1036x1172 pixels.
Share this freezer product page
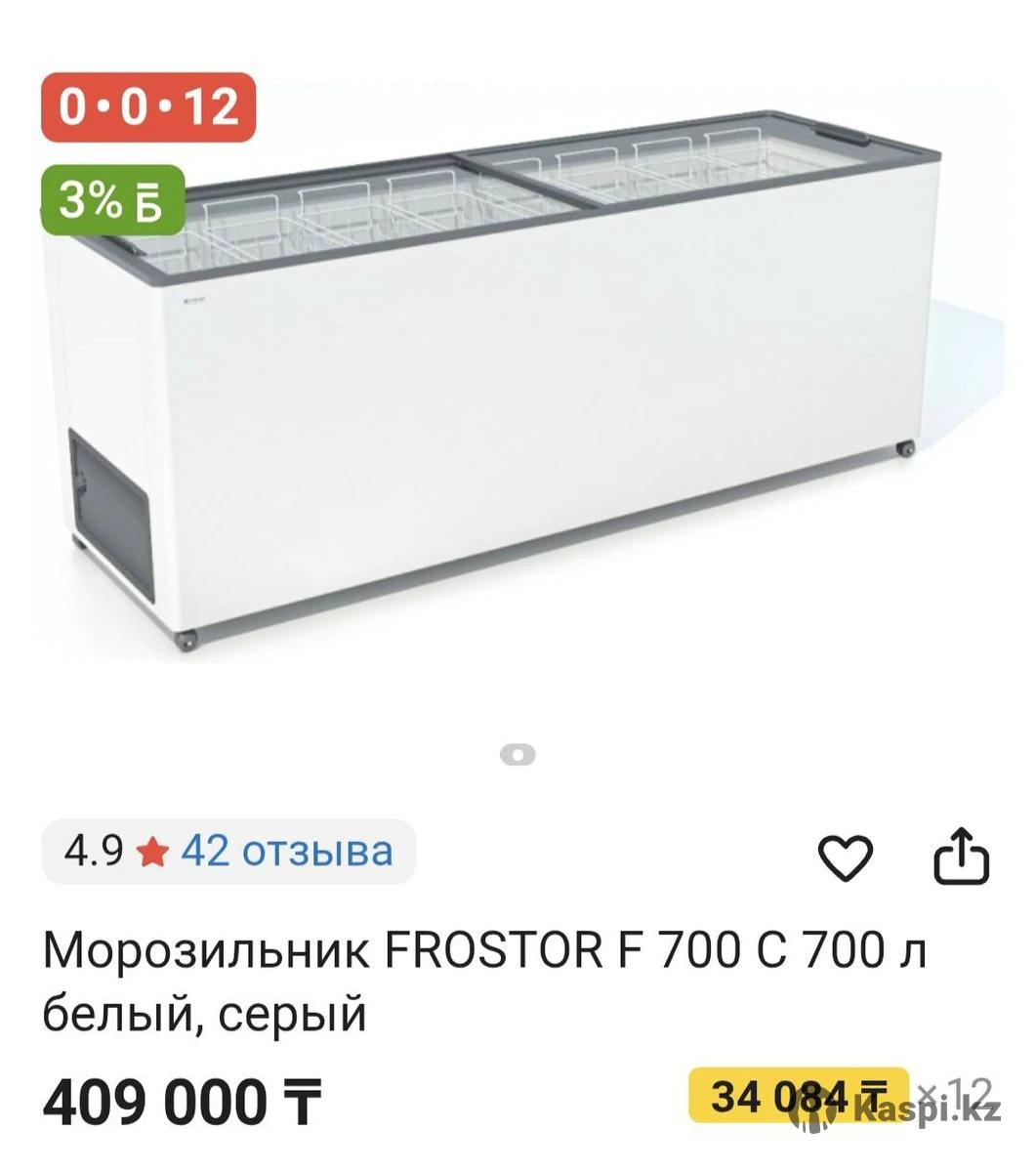click(x=962, y=857)
